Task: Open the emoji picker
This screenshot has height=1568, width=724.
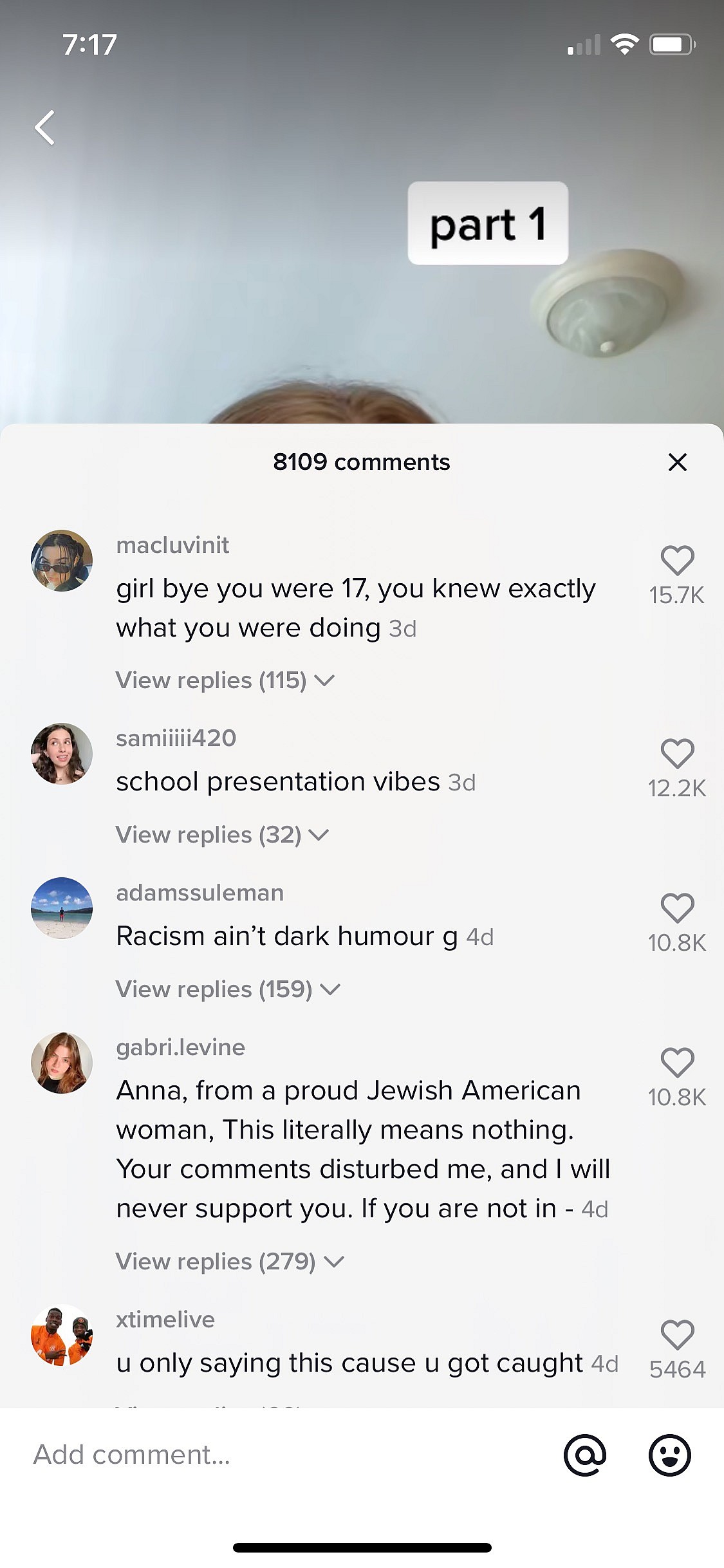Action: pyautogui.click(x=669, y=1455)
